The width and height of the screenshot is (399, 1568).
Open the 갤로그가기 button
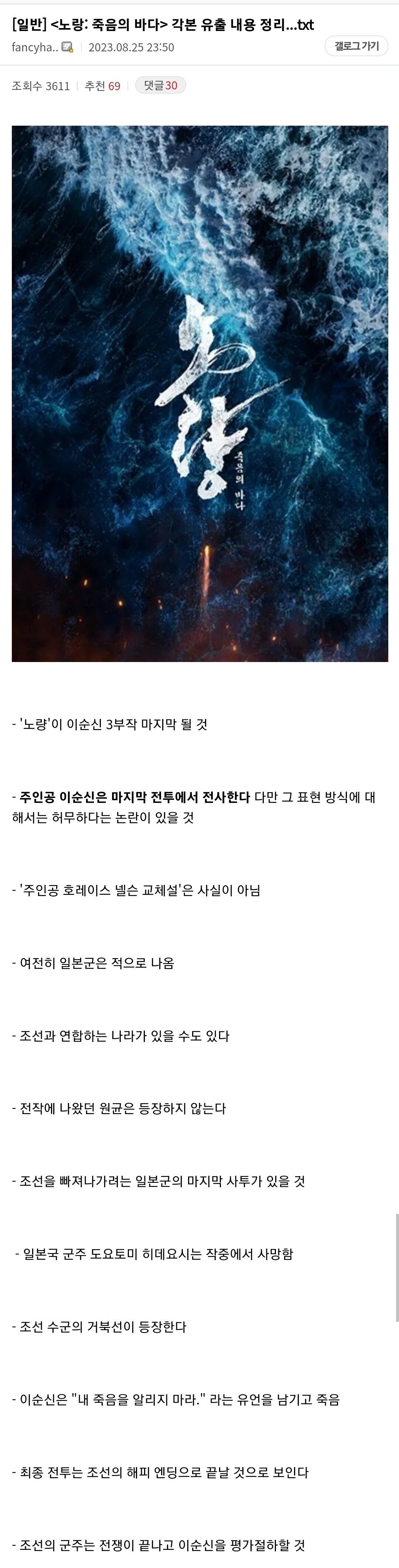pyautogui.click(x=357, y=46)
